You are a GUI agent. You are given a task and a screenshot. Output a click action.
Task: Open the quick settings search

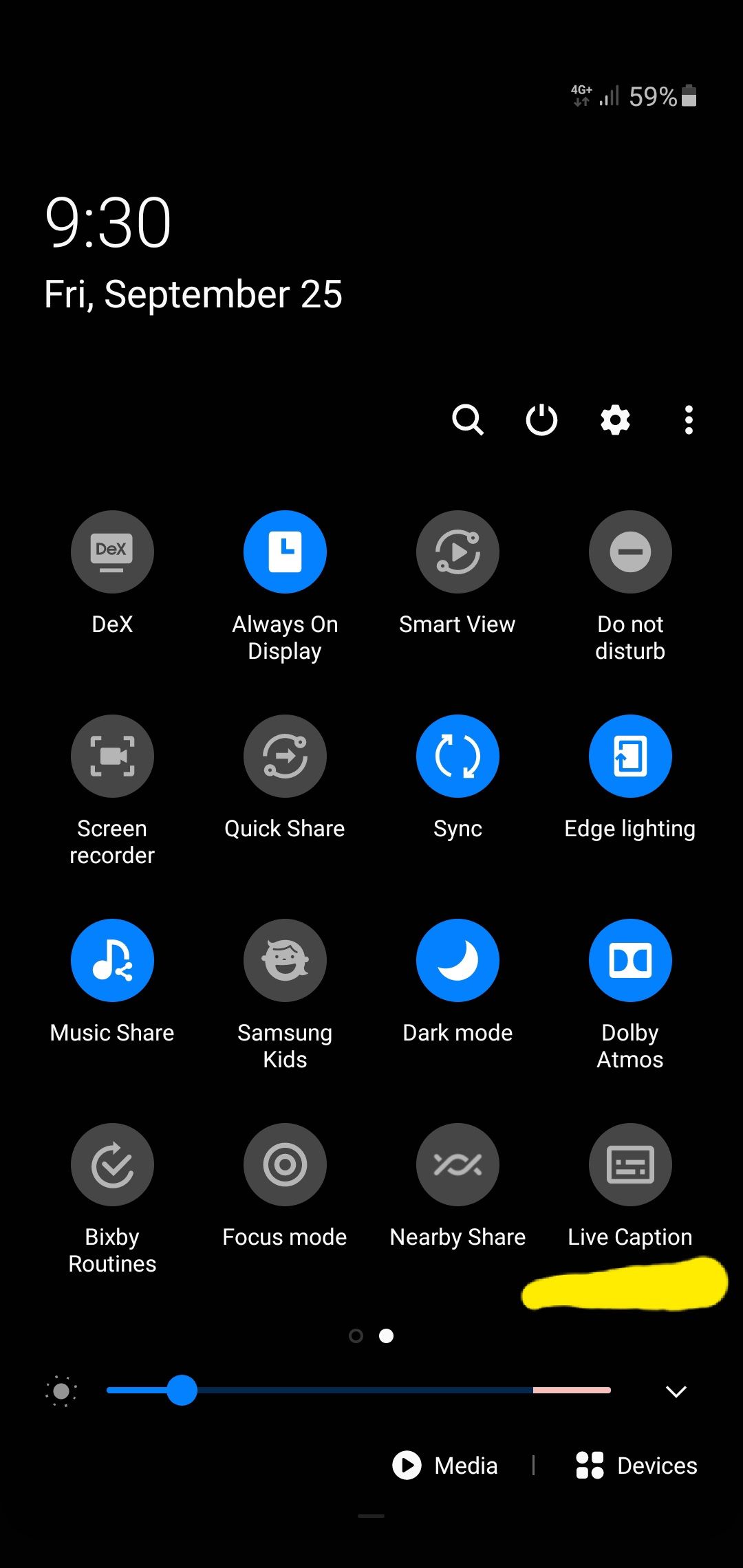point(469,420)
